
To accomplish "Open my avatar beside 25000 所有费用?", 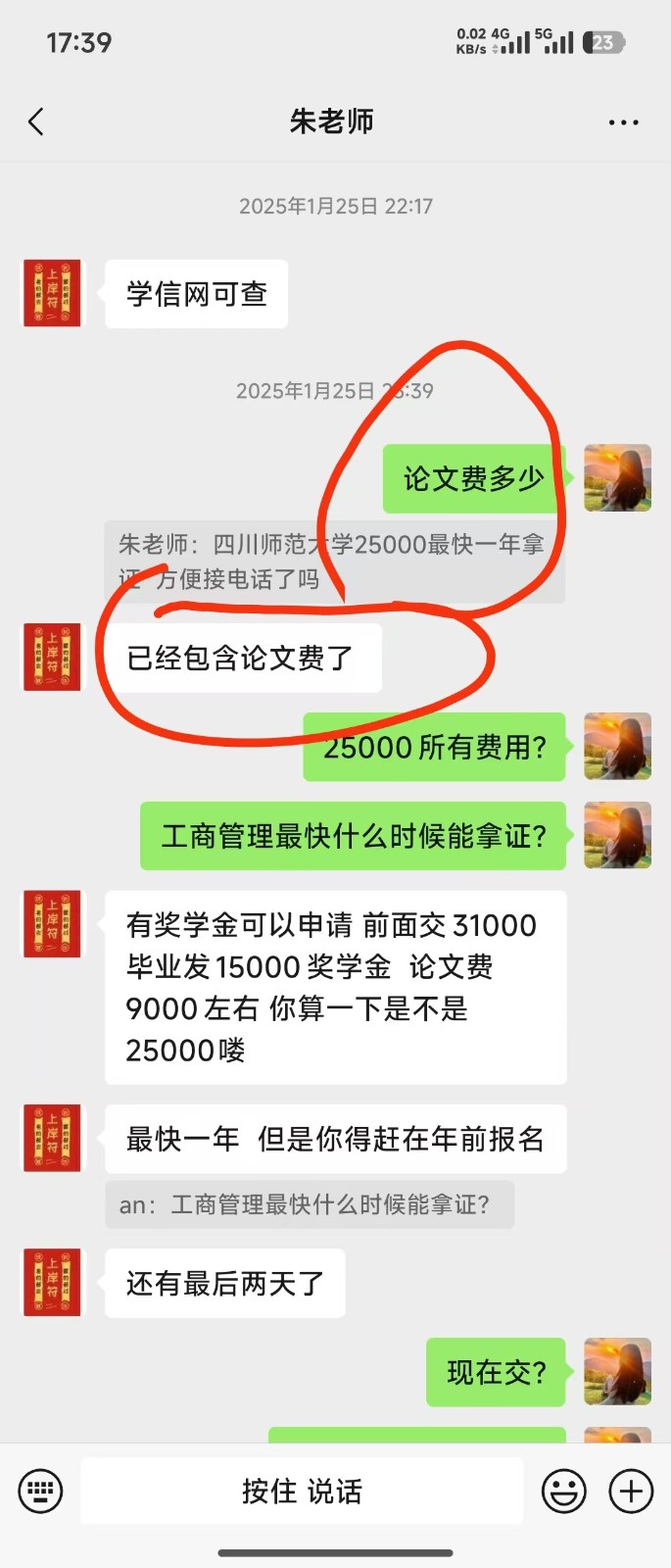I will point(617,747).
